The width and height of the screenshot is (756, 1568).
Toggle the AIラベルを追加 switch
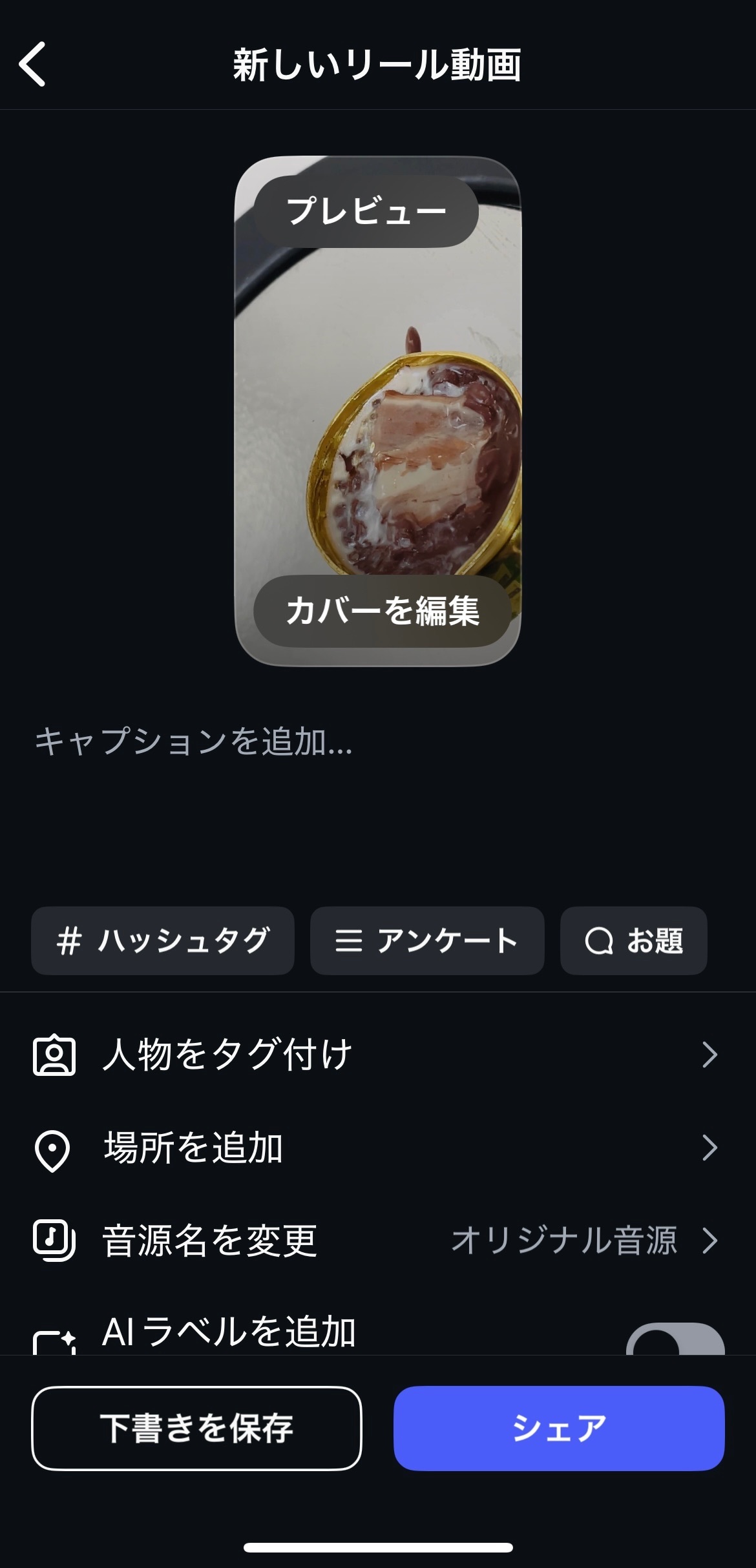pos(675,1341)
